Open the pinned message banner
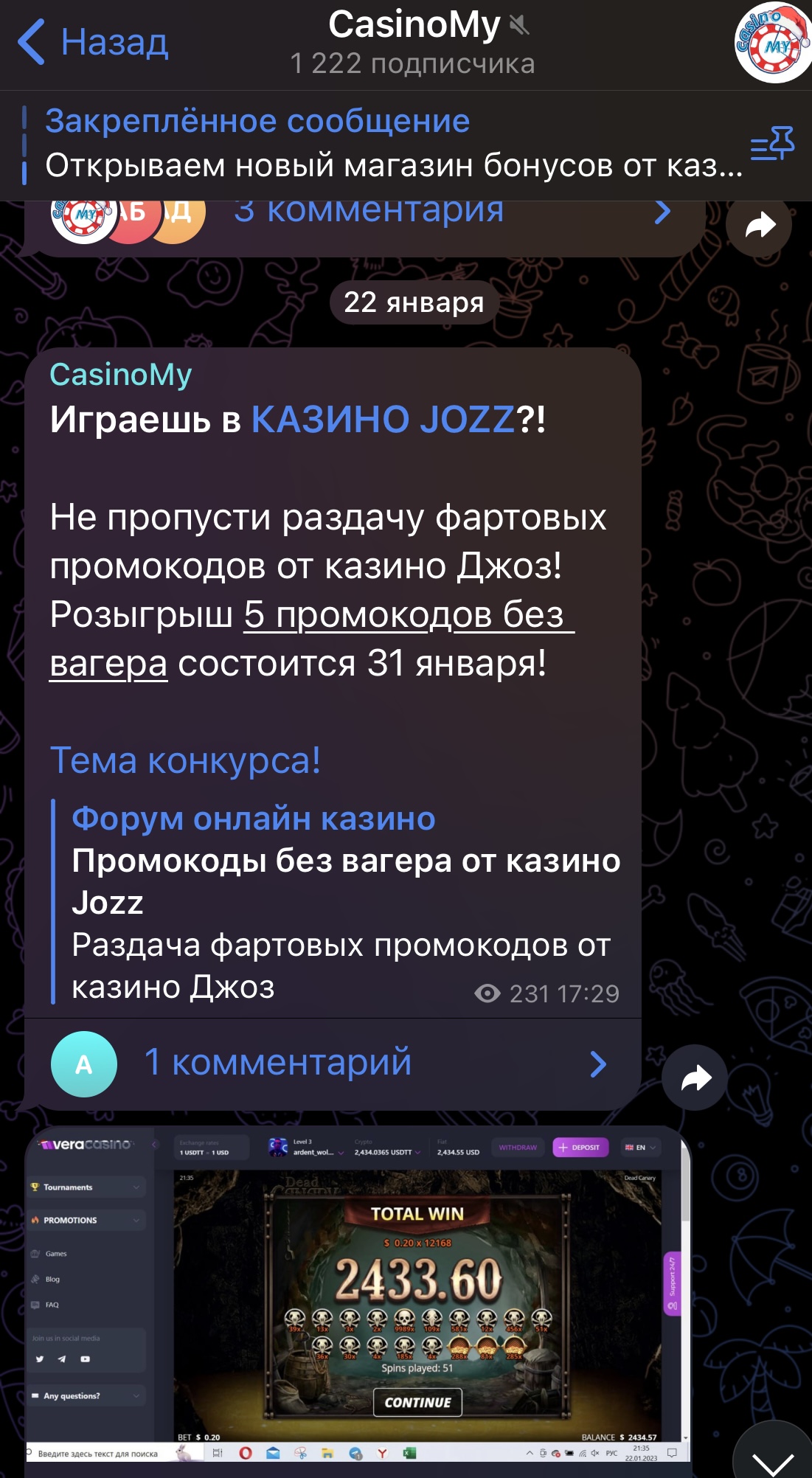This screenshot has width=812, height=1478. click(x=384, y=145)
